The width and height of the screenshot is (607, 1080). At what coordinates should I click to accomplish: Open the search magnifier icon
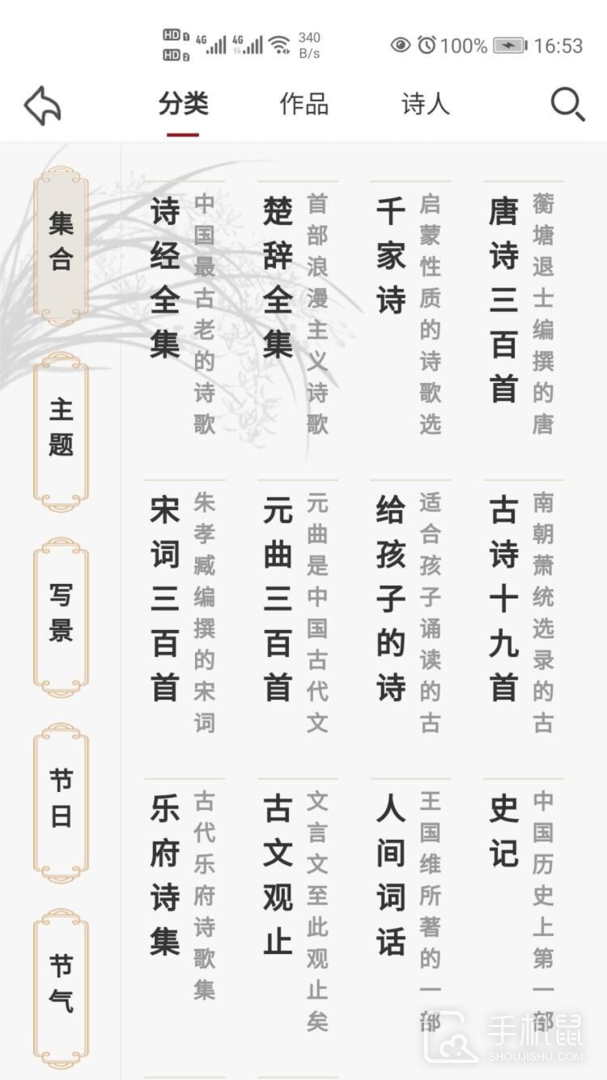click(567, 104)
